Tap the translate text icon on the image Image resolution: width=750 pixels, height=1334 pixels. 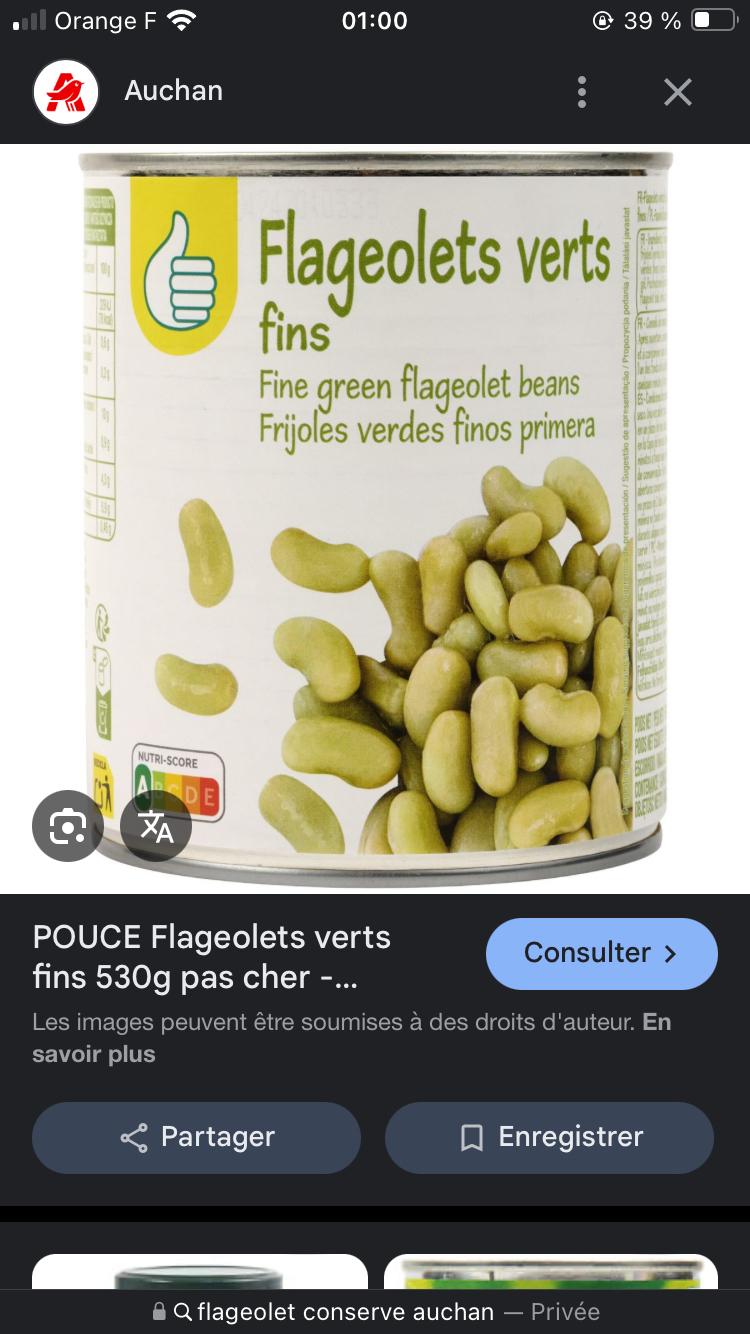click(155, 826)
